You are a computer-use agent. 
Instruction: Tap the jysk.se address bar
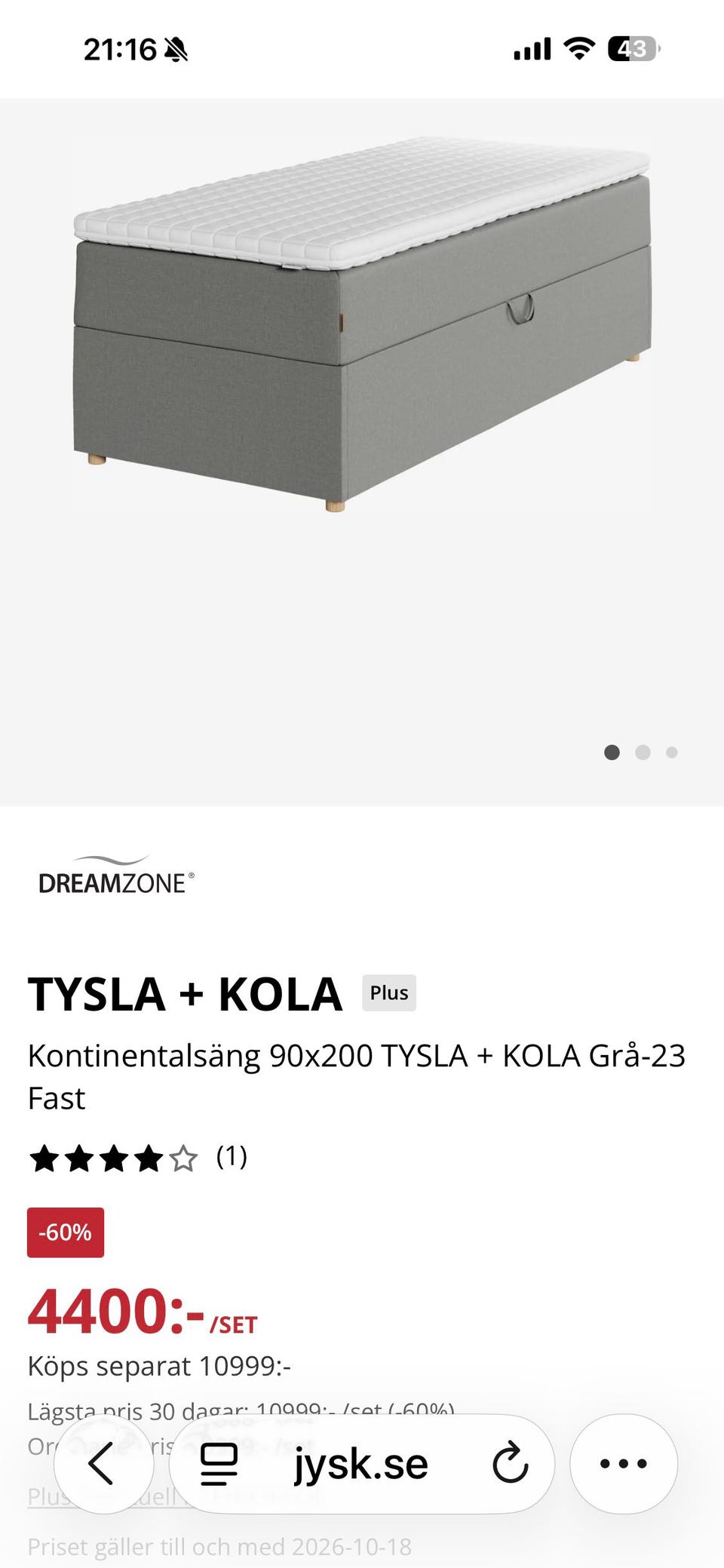[x=361, y=1463]
